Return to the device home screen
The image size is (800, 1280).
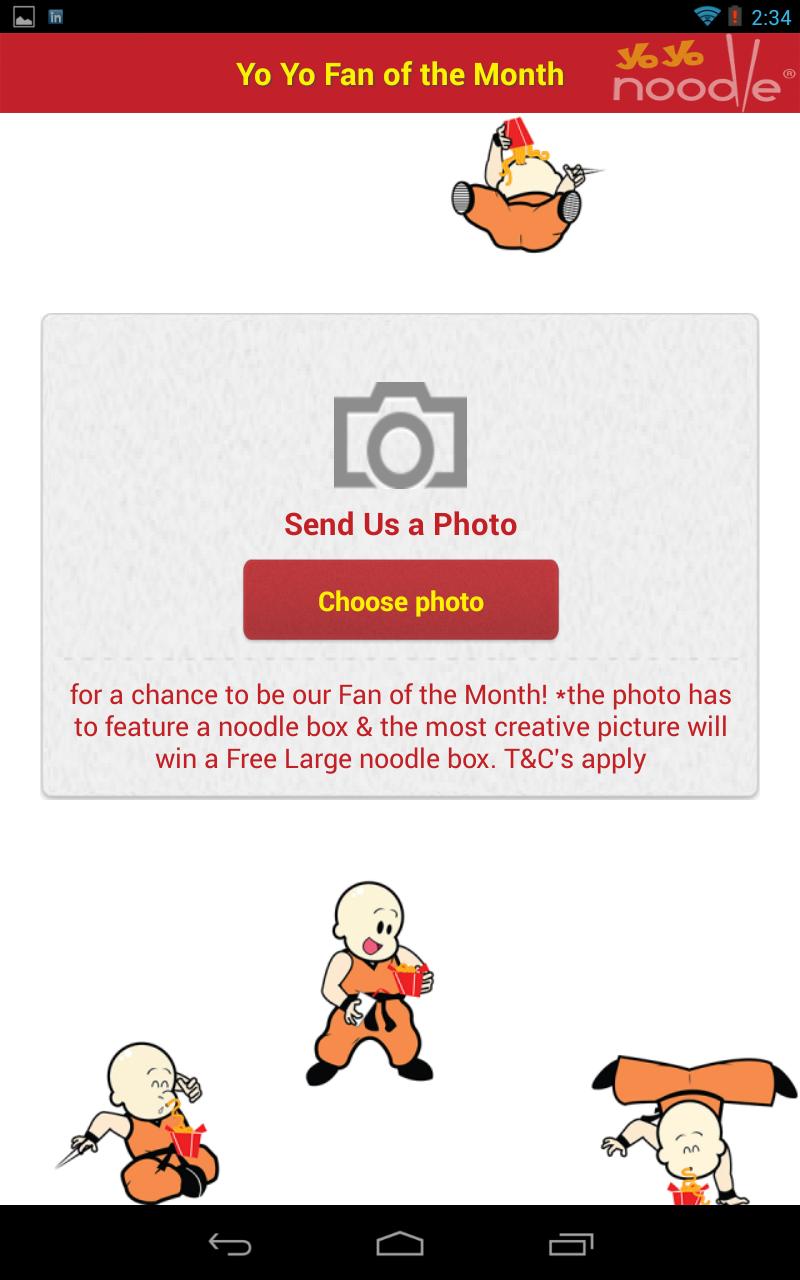[400, 1243]
